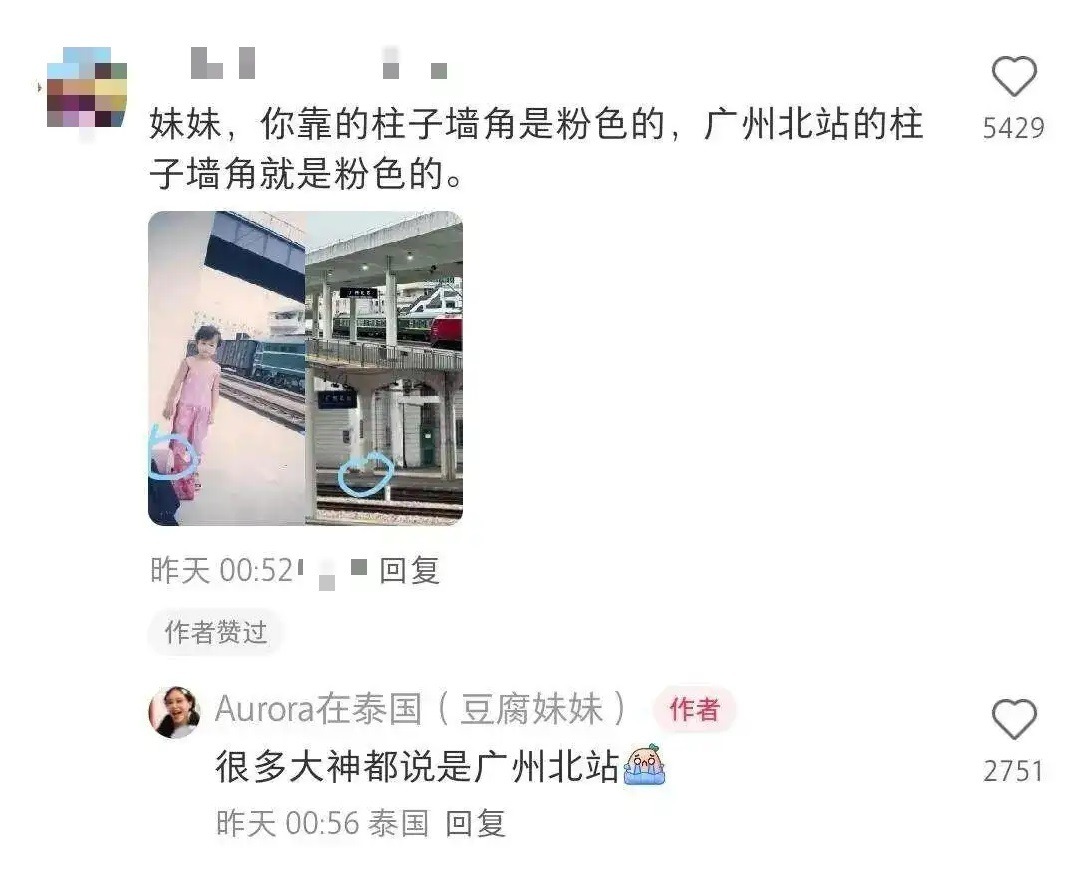Open Aurora在泰国's avatar
Screen dimensions: 1077x882
point(174,712)
